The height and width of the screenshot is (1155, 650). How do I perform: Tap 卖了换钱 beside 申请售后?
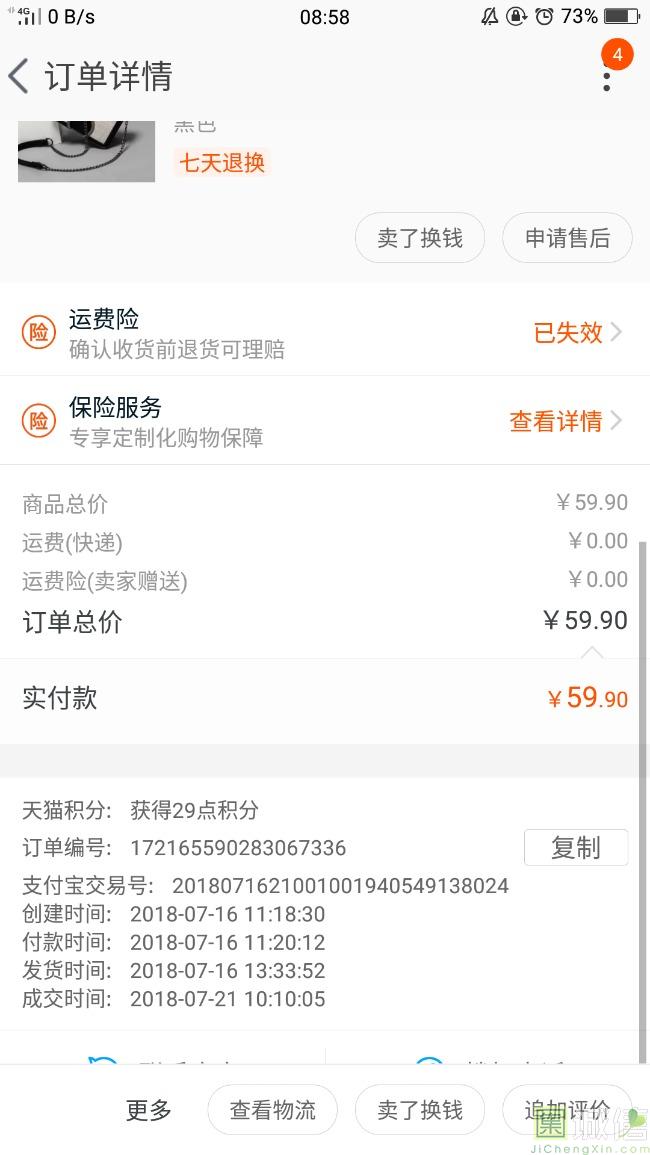(x=420, y=238)
